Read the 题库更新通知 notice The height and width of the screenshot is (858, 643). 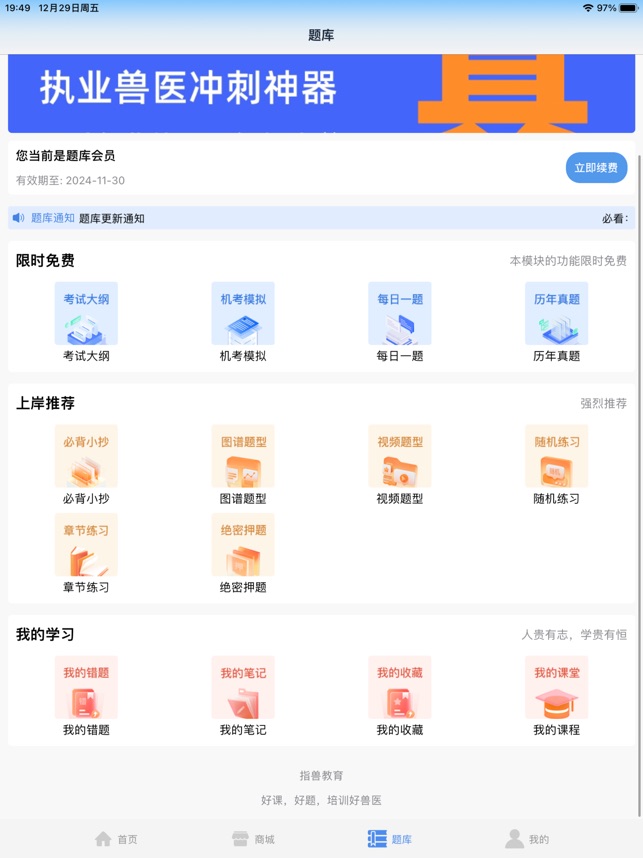112,218
